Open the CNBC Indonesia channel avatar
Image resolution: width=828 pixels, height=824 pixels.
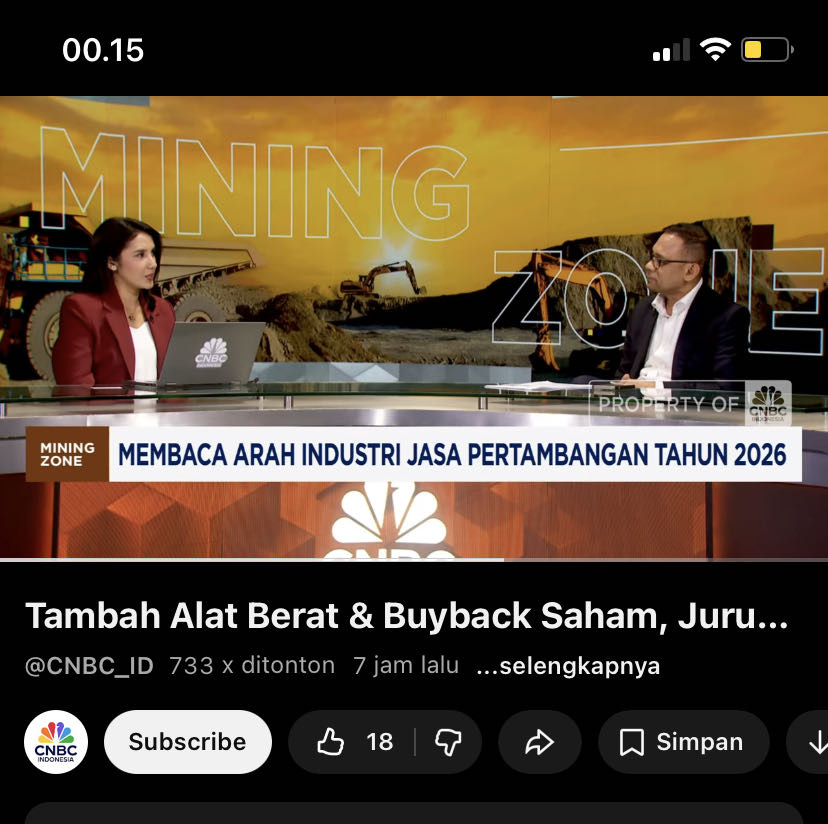[x=56, y=742]
